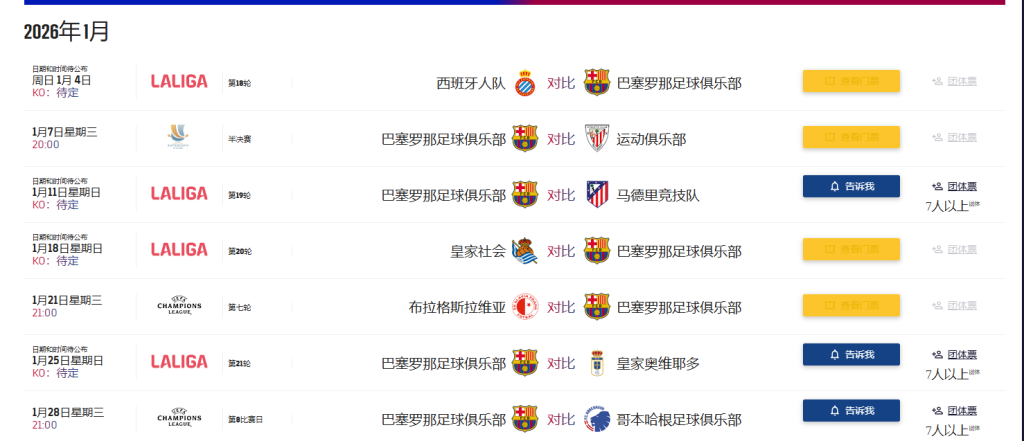Tap 查看门票 for the Slavia Prague (布拉格斯拉维亚) match
Image resolution: width=1024 pixels, height=441 pixels.
(851, 305)
